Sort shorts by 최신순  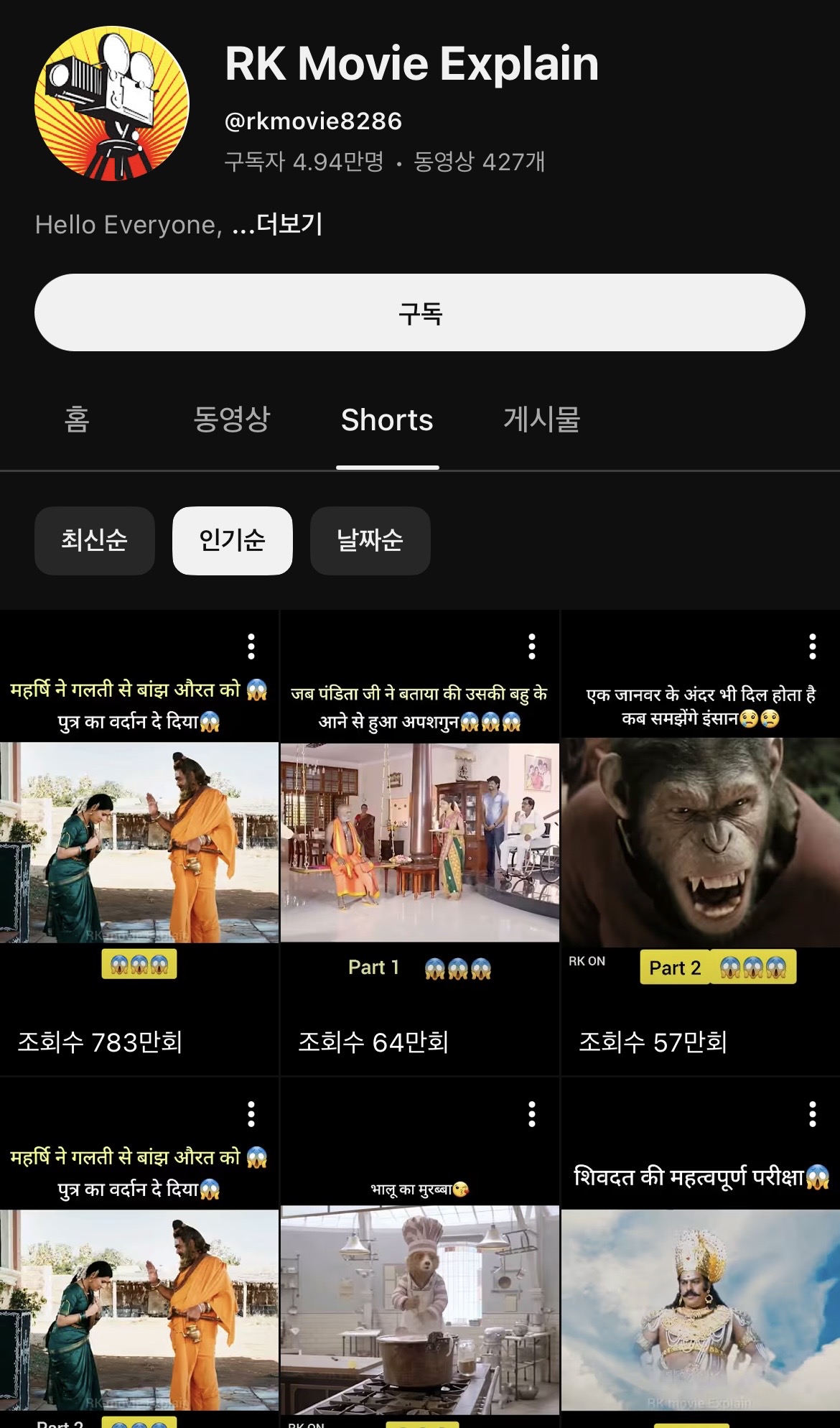(94, 540)
